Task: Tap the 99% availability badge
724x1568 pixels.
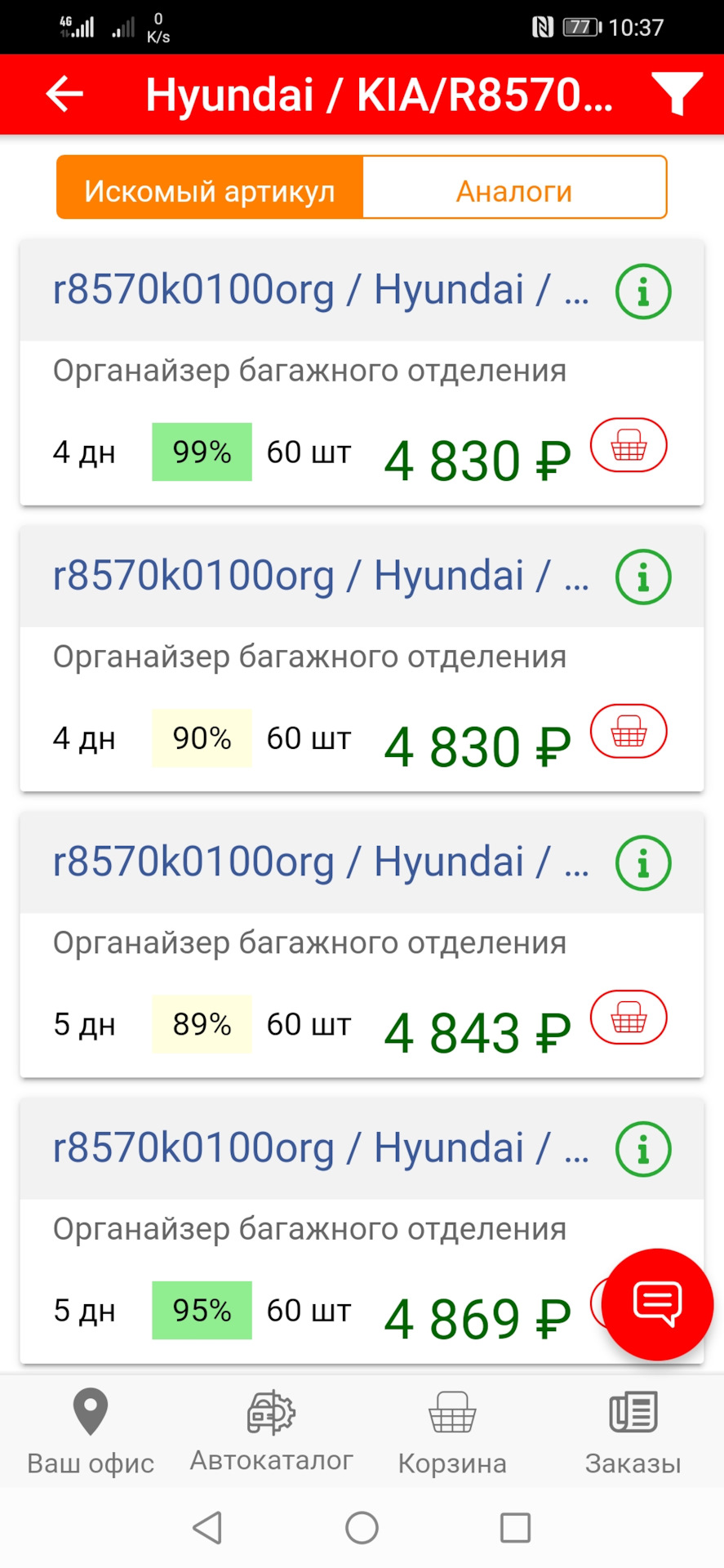Action: [202, 452]
